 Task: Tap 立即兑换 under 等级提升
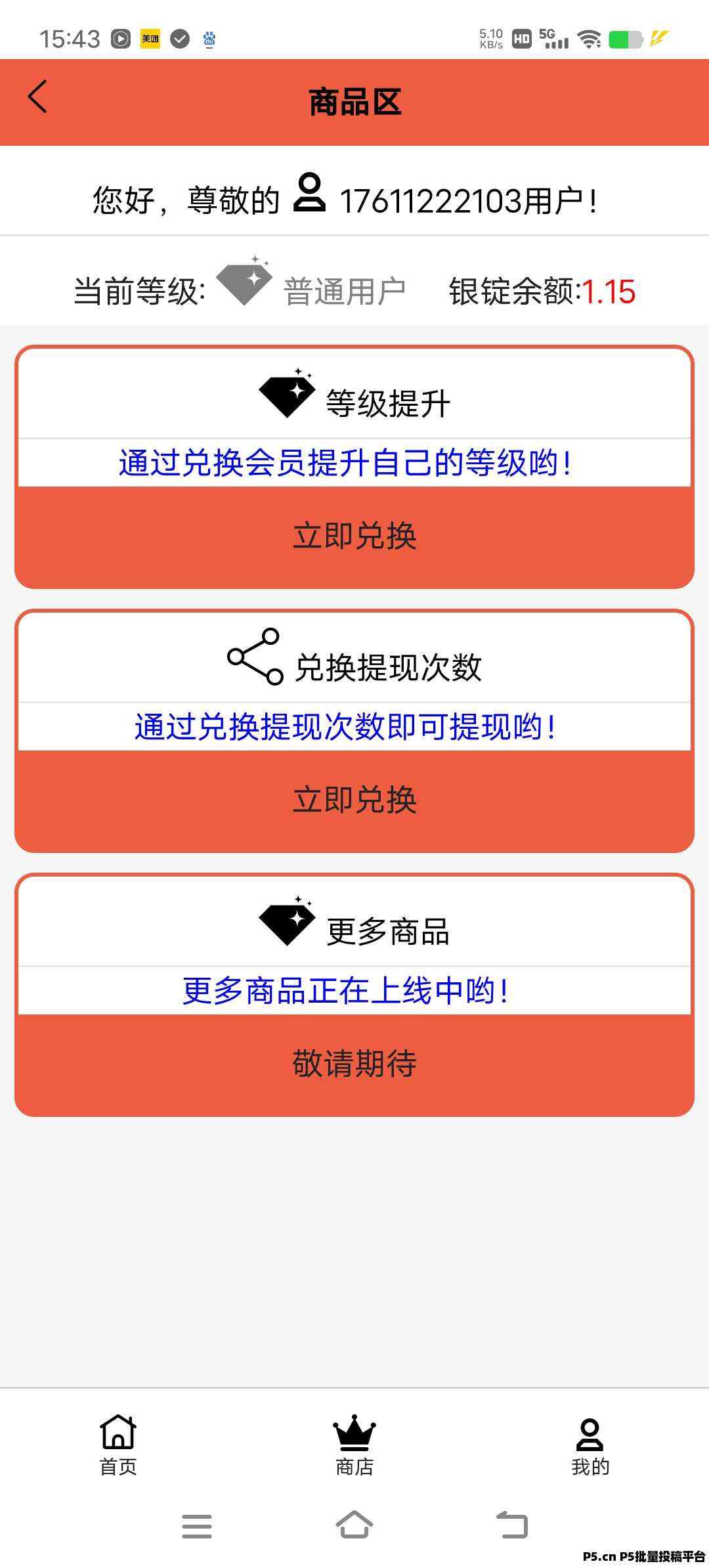[354, 536]
